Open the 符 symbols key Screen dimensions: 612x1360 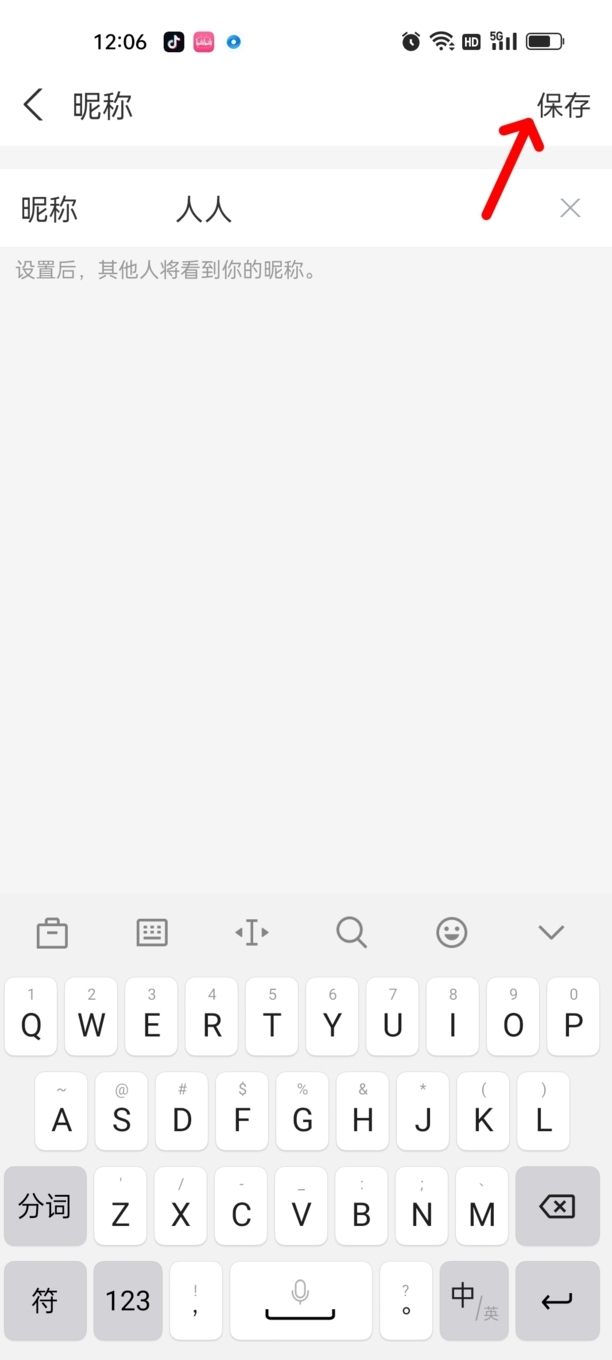pos(45,1300)
